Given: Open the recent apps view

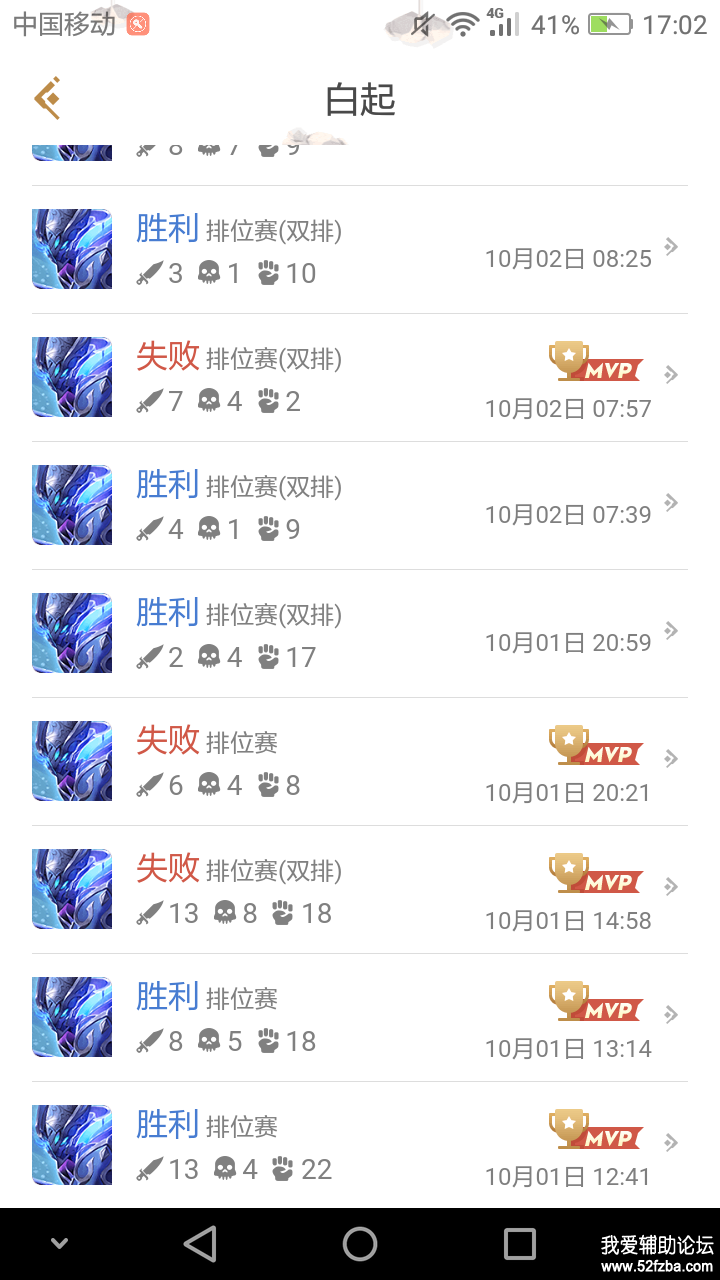Looking at the screenshot, I should pyautogui.click(x=520, y=1244).
